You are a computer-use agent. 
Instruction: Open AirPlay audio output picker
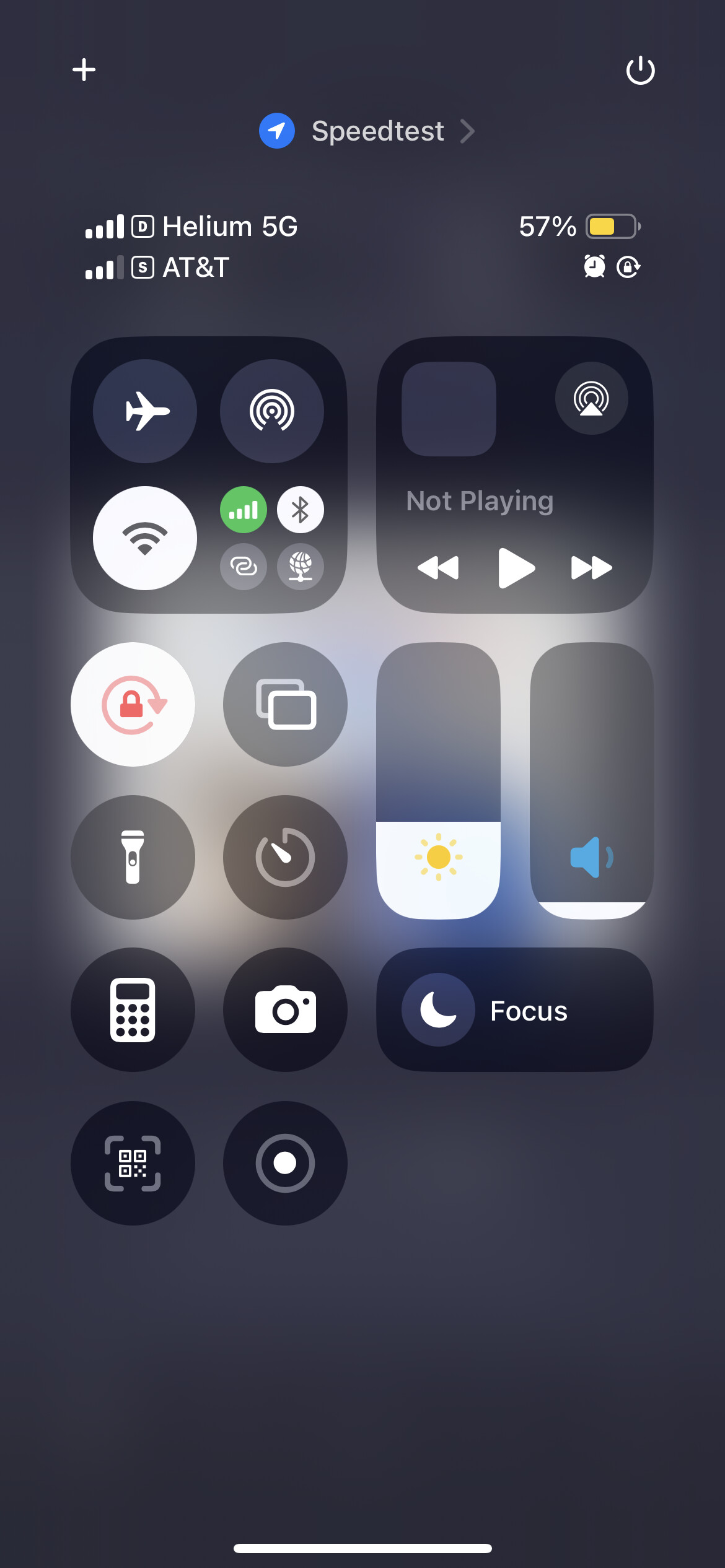(591, 398)
